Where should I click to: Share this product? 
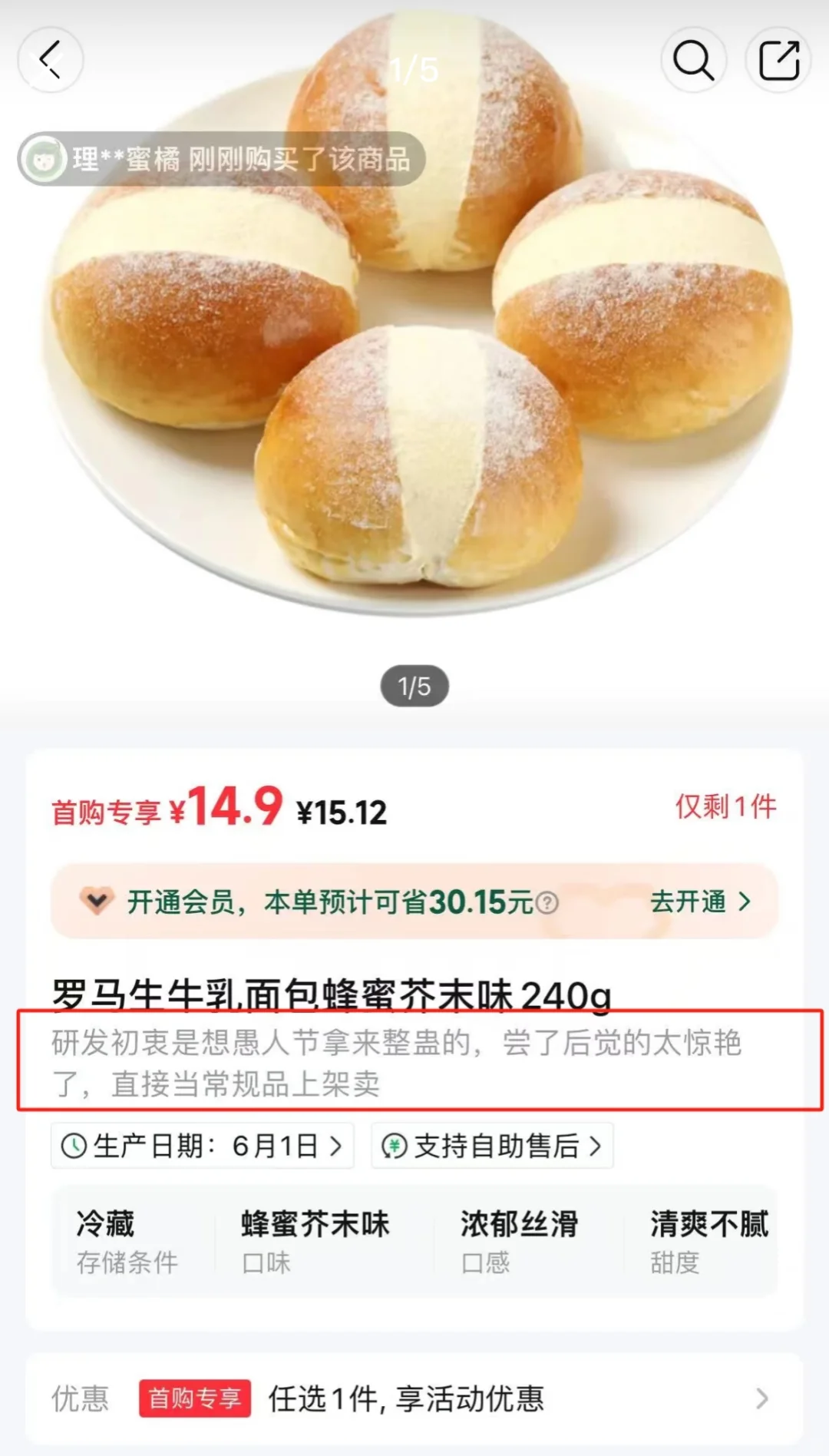[778, 60]
